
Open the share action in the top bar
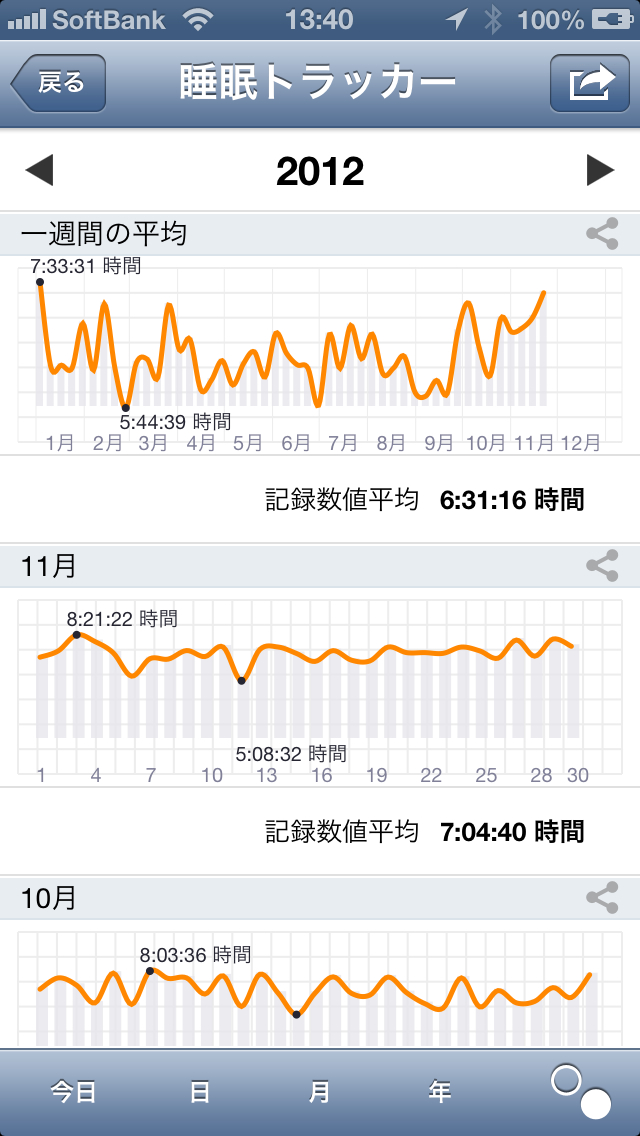(x=590, y=83)
